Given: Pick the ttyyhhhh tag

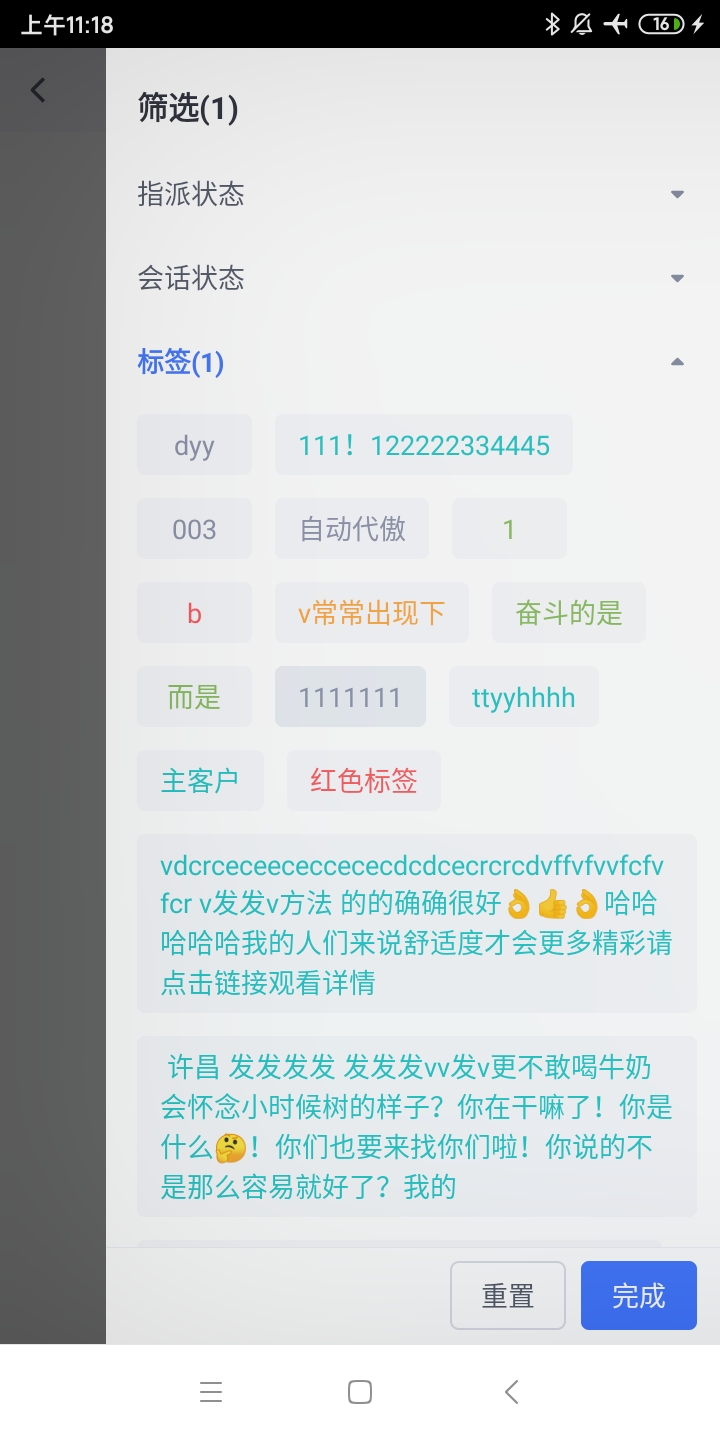Looking at the screenshot, I should 523,697.
